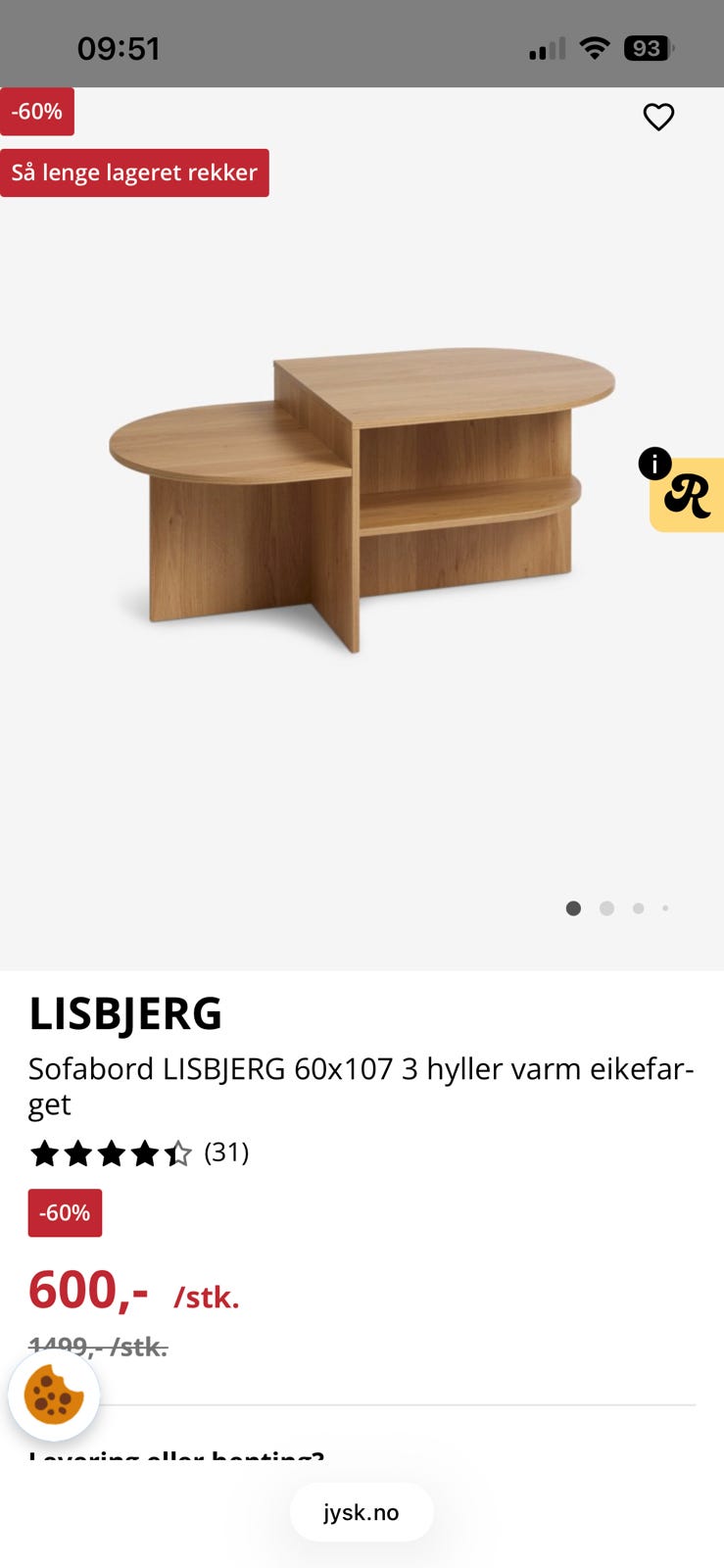Open the review count link (31)
Image resolution: width=724 pixels, height=1568 pixels.
tap(227, 1152)
